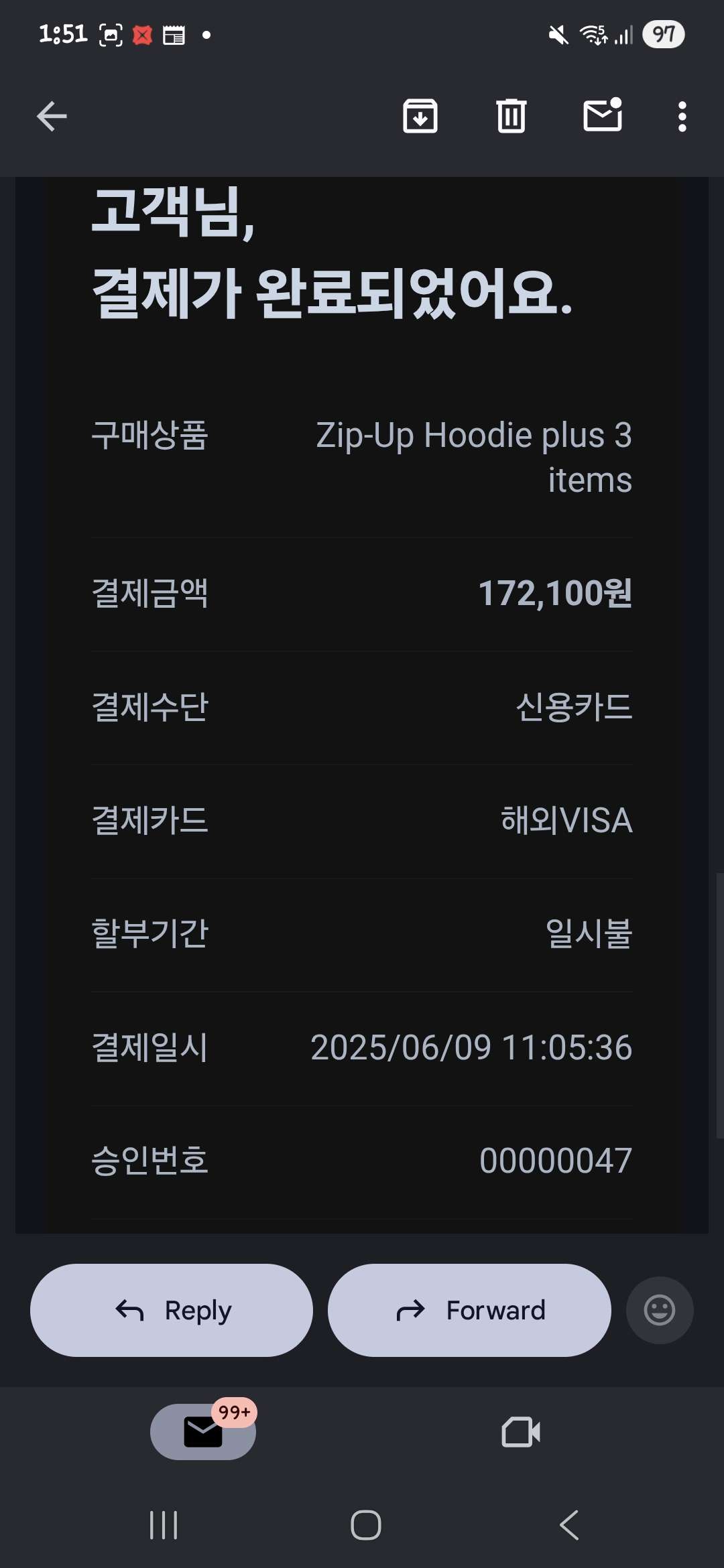Add an emoji reaction
The width and height of the screenshot is (724, 1568).
point(660,1310)
